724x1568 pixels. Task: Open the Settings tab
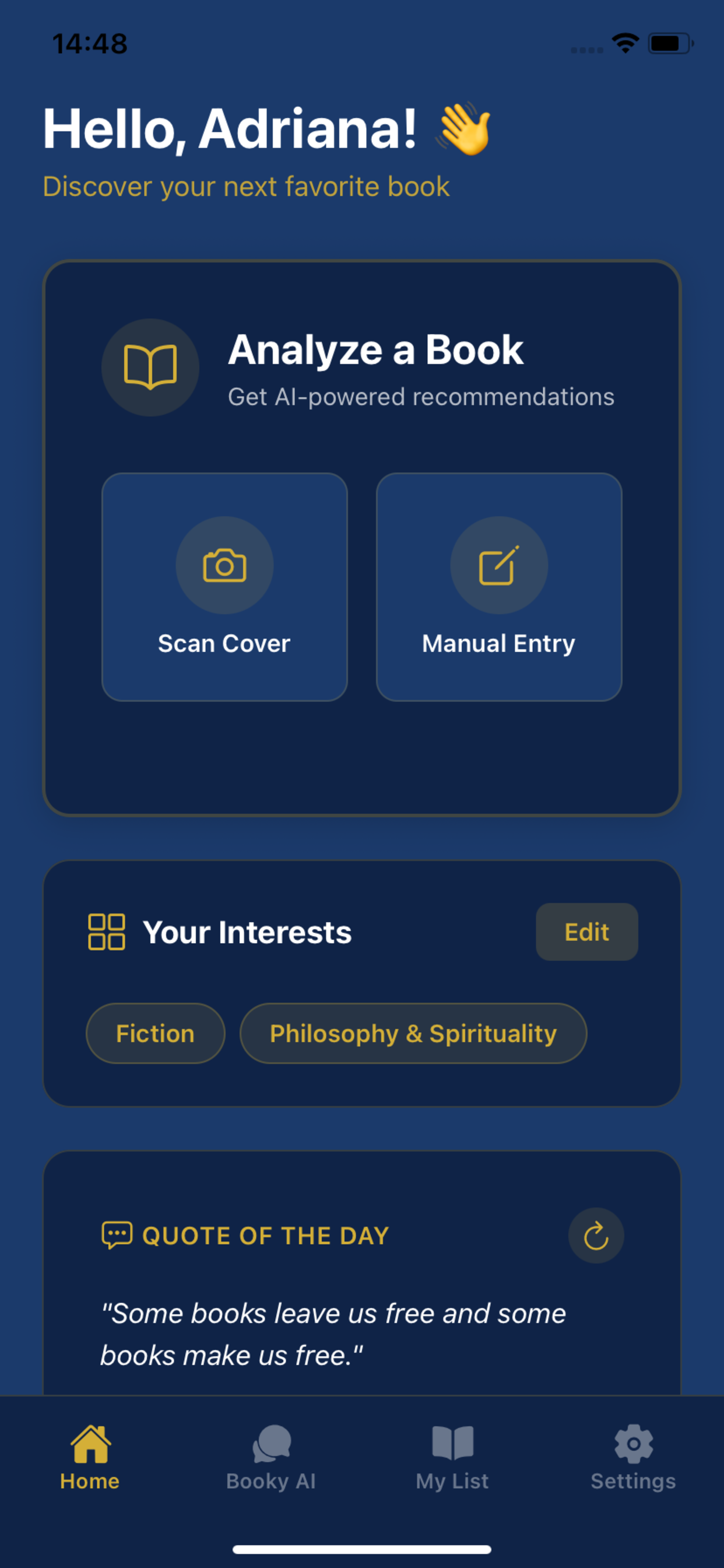tap(632, 1461)
